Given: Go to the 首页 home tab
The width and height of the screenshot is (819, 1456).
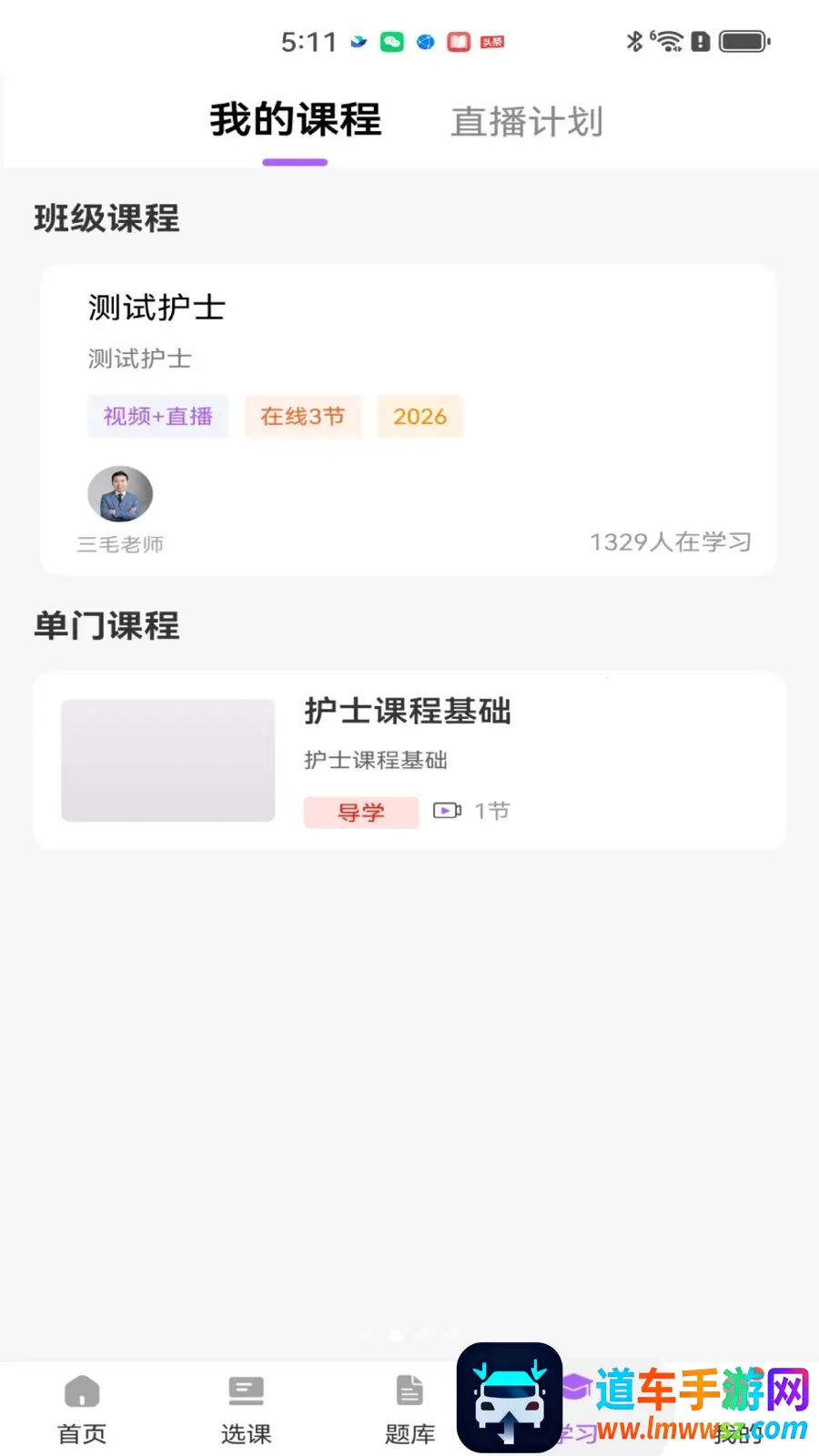Looking at the screenshot, I should coord(82,1410).
